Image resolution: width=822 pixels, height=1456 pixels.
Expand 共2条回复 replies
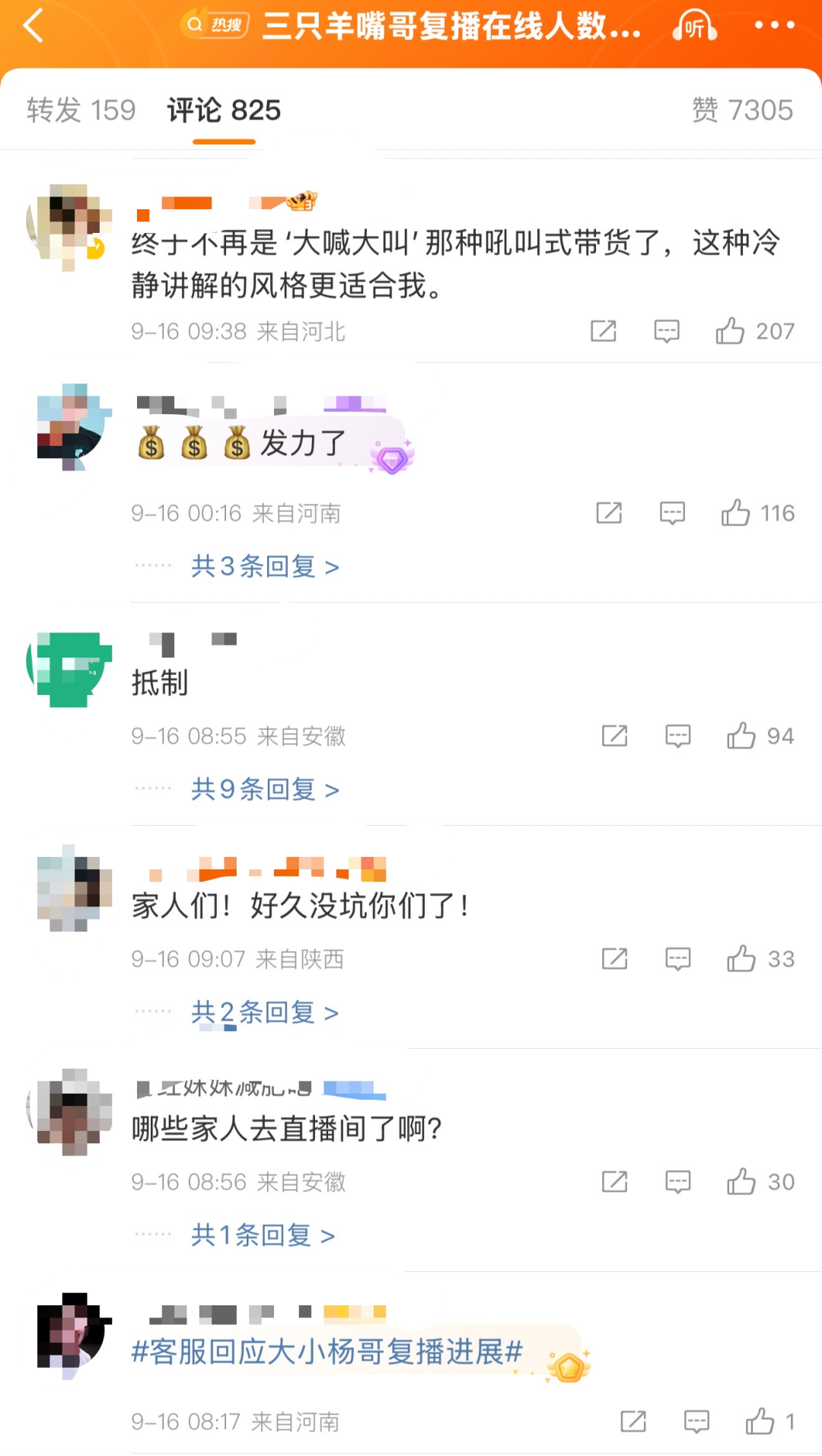tap(264, 1012)
